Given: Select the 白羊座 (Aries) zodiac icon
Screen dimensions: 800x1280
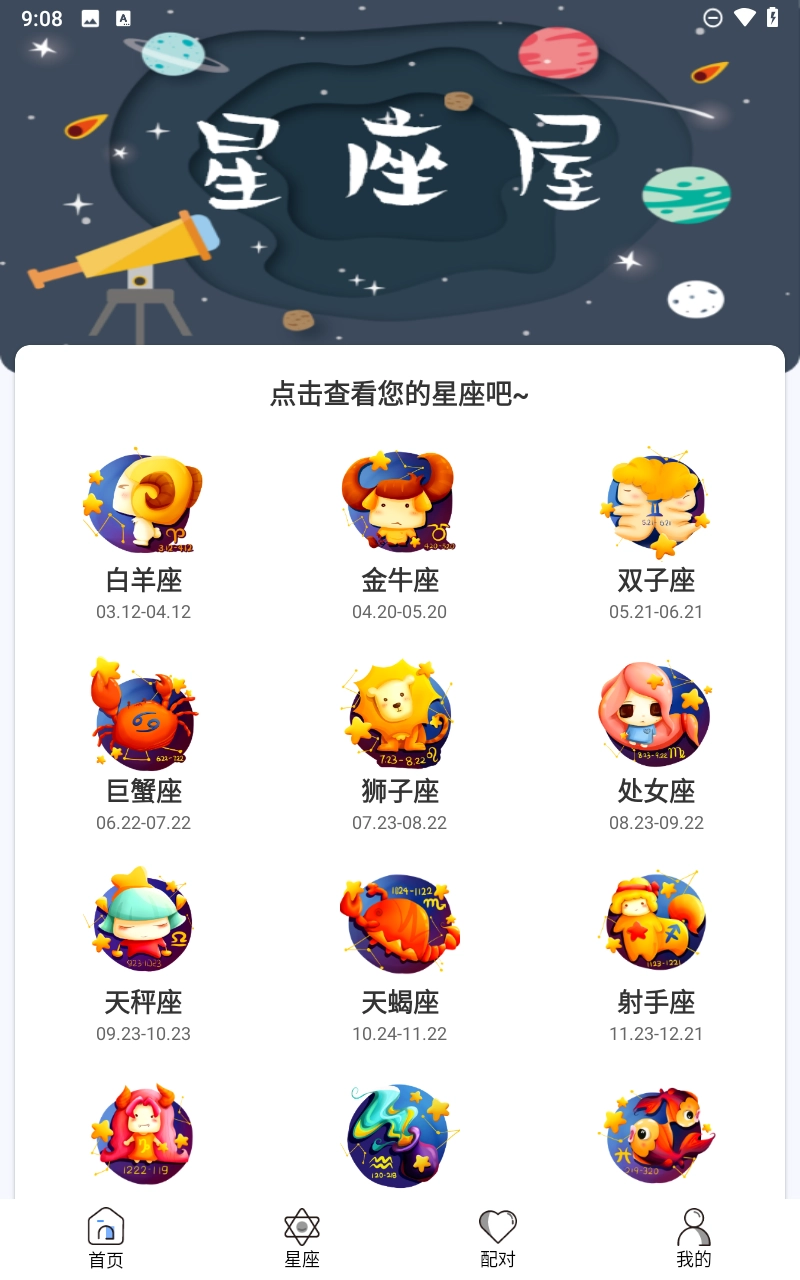Looking at the screenshot, I should 143,502.
